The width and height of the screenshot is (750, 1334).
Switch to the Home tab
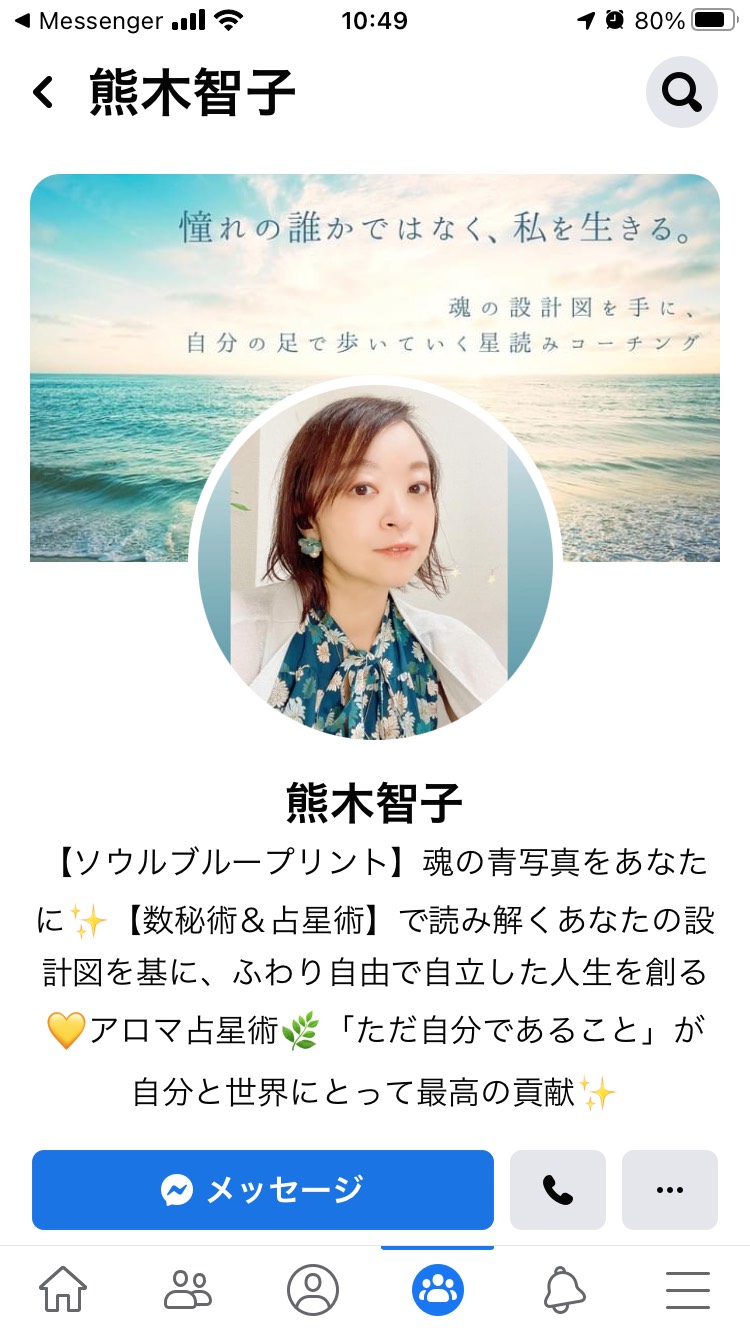tap(62, 1290)
